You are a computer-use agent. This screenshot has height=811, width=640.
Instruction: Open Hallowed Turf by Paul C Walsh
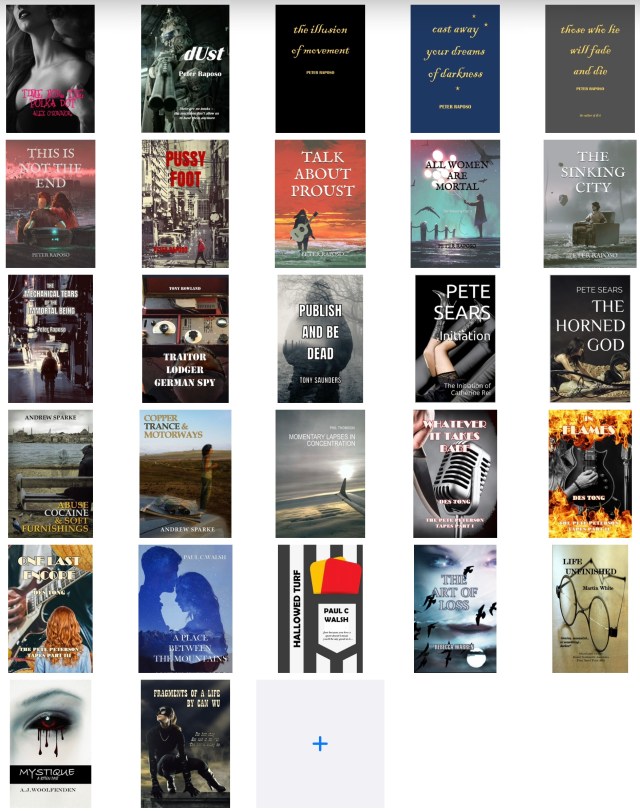pos(320,609)
